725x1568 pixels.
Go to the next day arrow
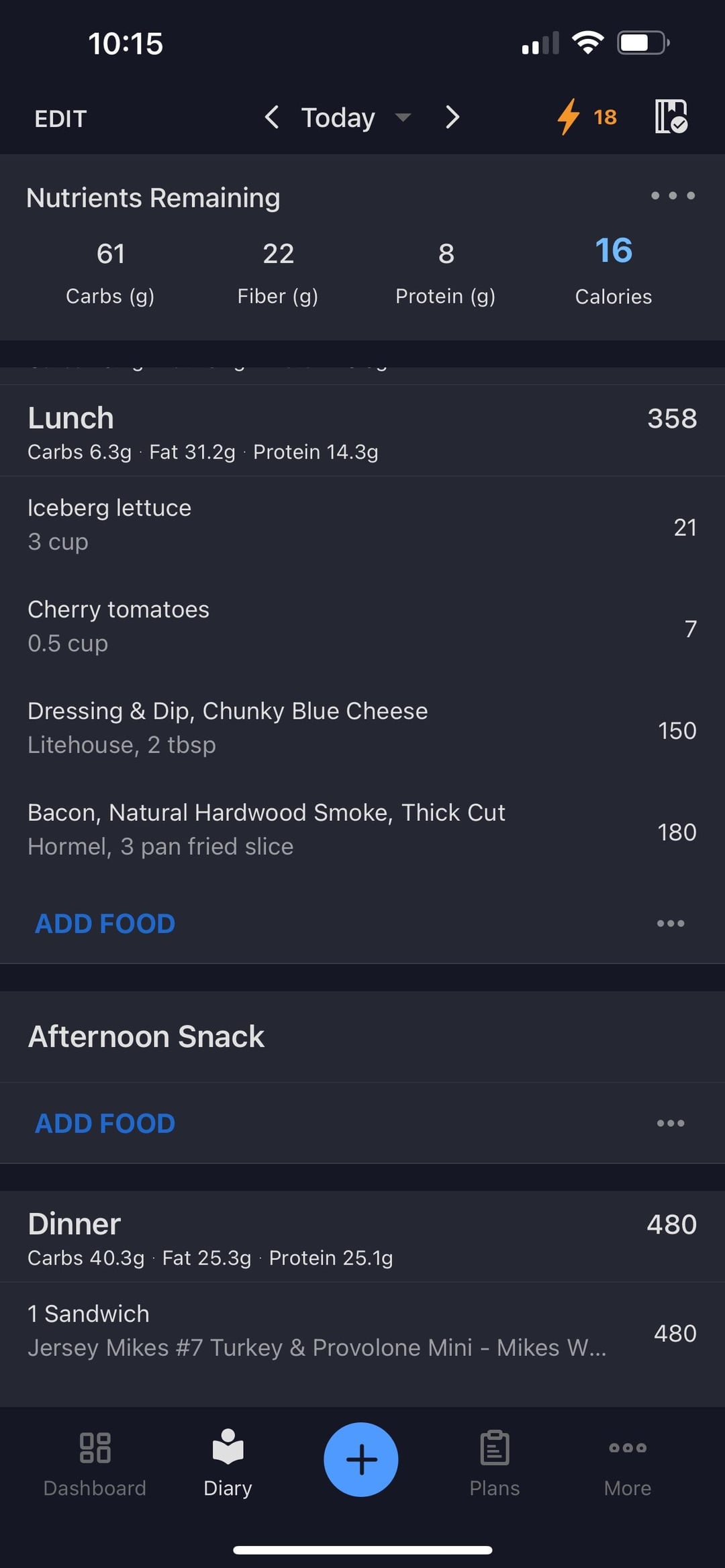[x=452, y=117]
